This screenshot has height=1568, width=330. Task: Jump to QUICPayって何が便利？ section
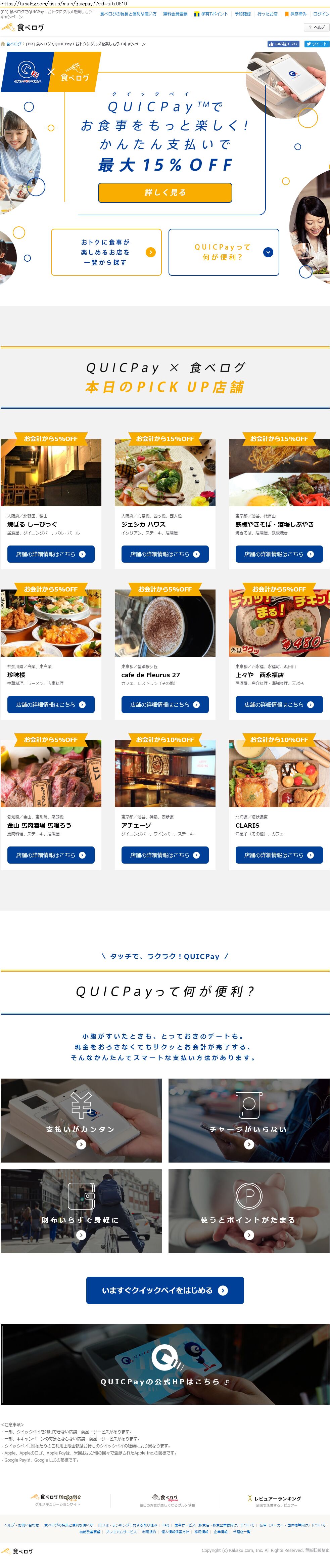click(x=224, y=252)
